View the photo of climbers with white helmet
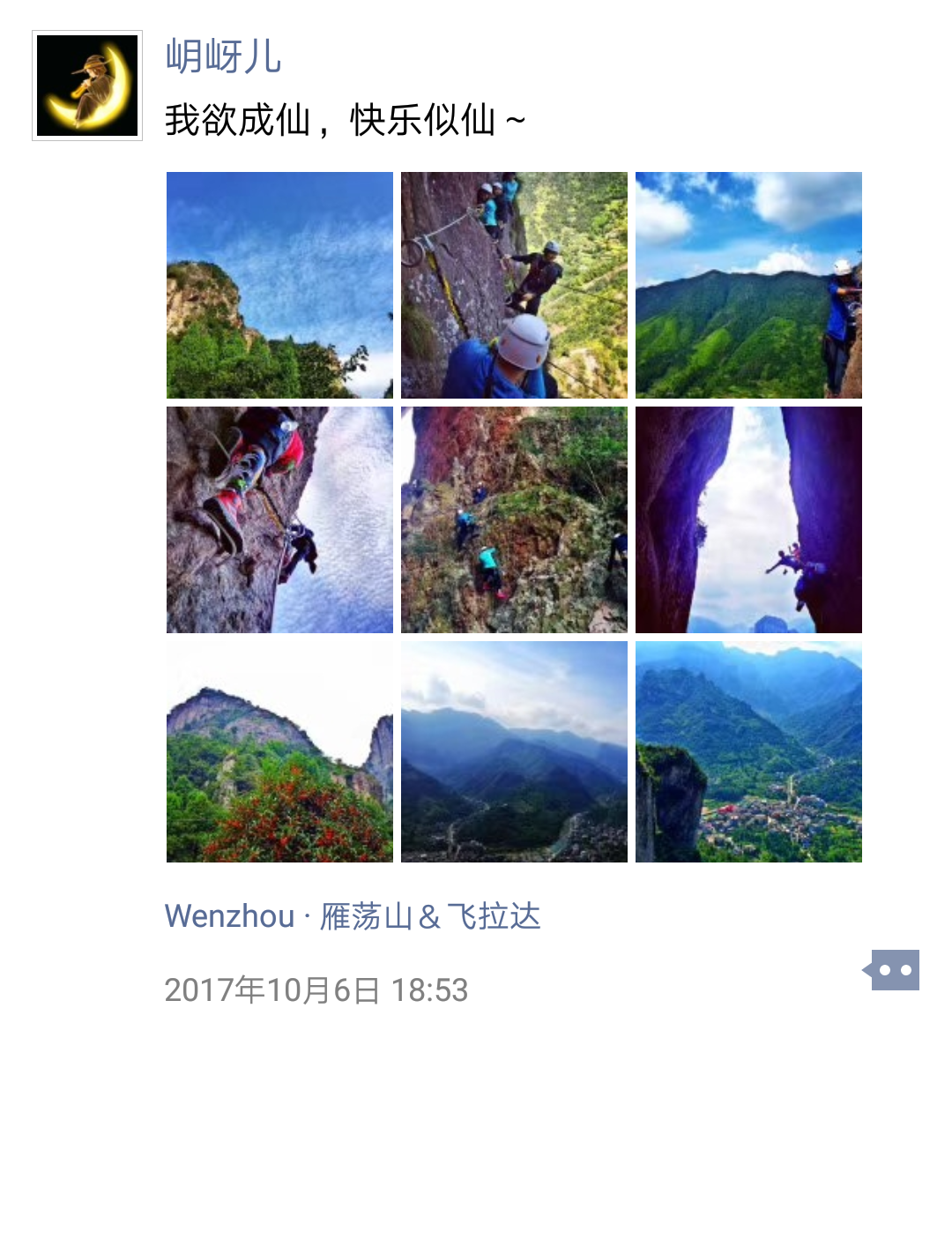Screen dimensions: 952x1247 (x=514, y=285)
